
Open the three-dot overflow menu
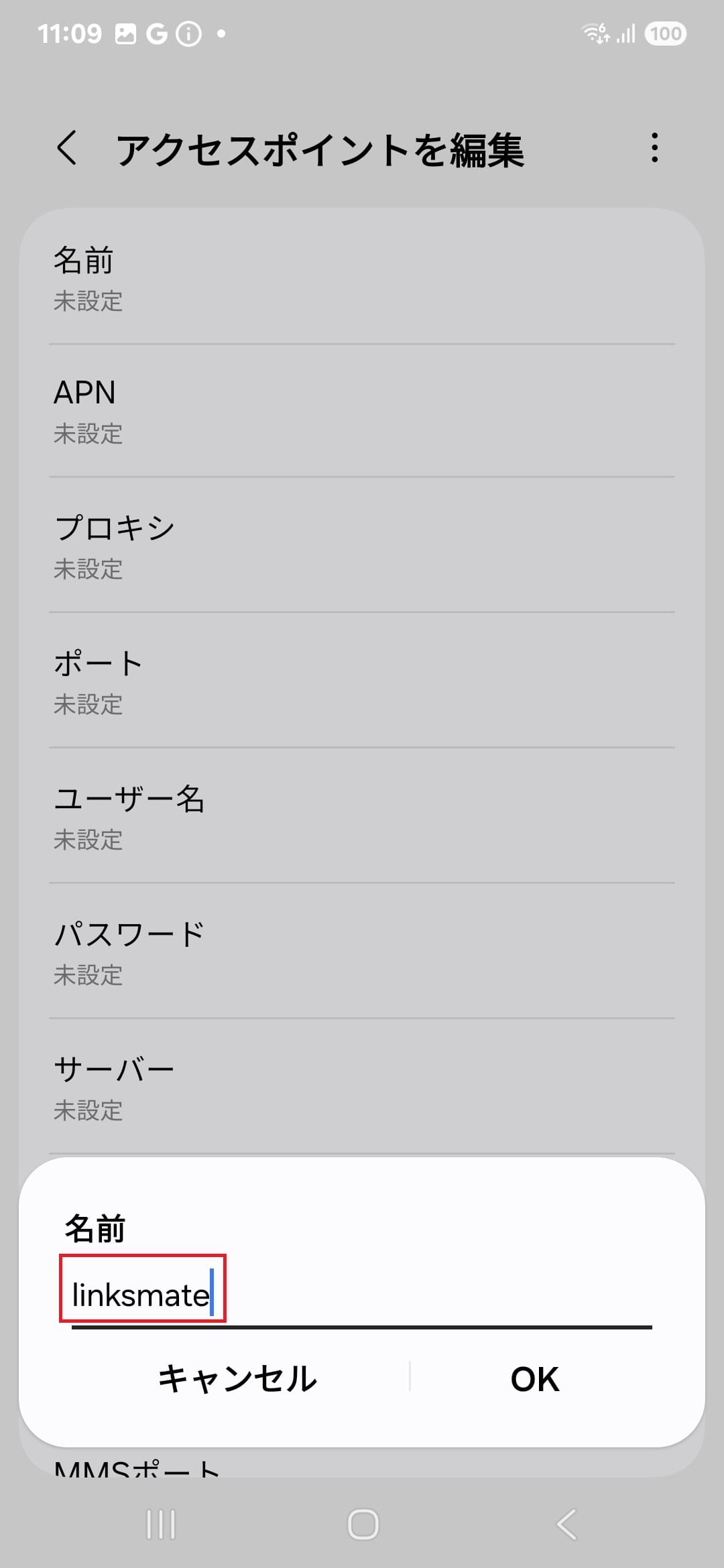click(x=654, y=149)
